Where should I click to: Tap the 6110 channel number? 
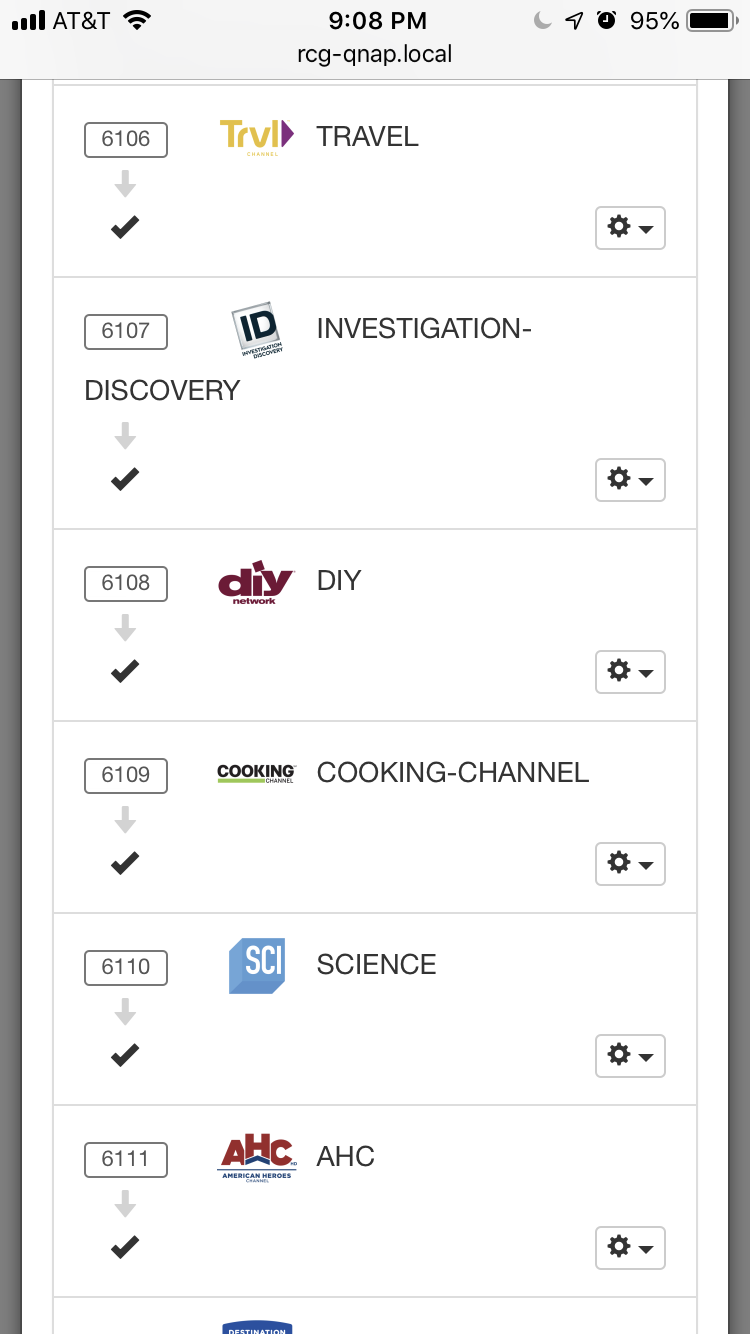point(125,967)
